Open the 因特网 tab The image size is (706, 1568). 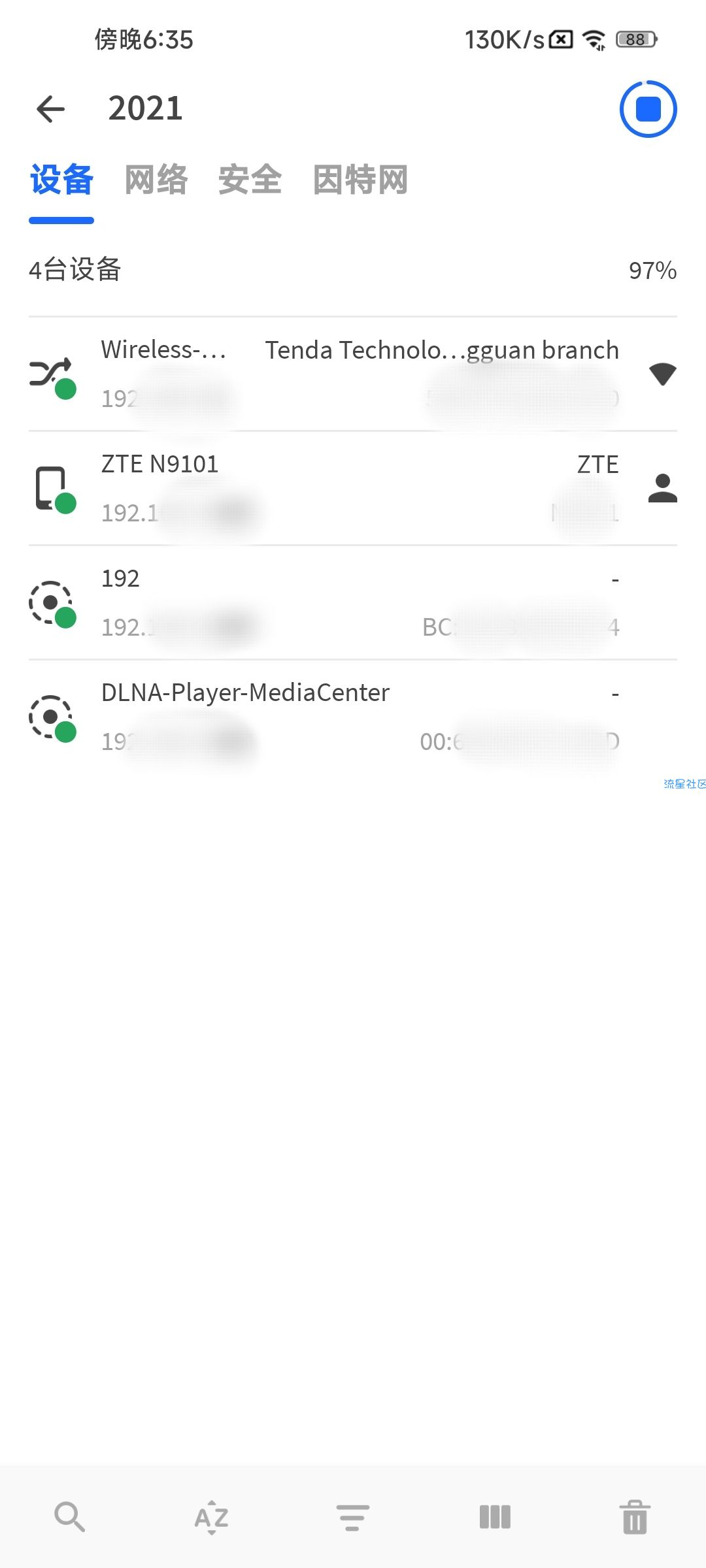coord(360,180)
